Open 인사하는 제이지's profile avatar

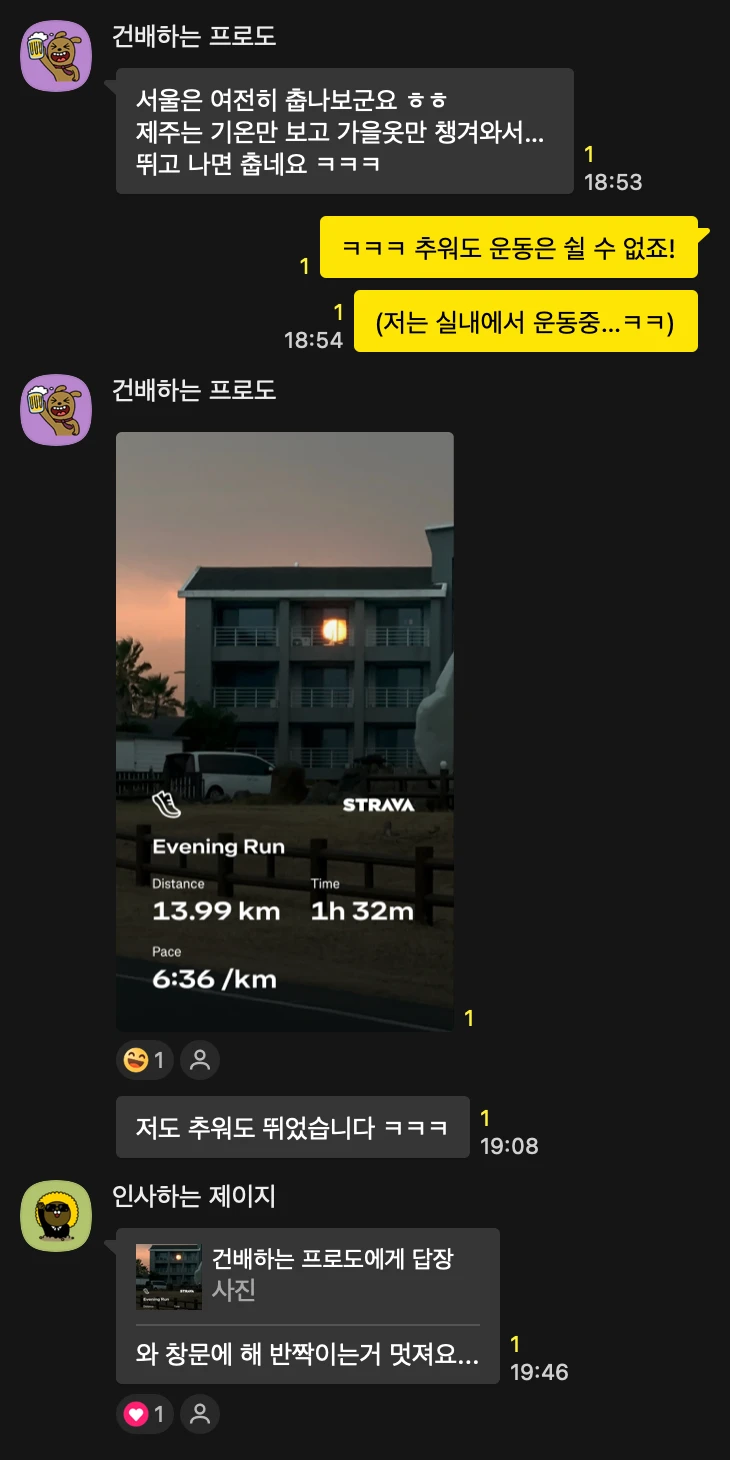(56, 1215)
